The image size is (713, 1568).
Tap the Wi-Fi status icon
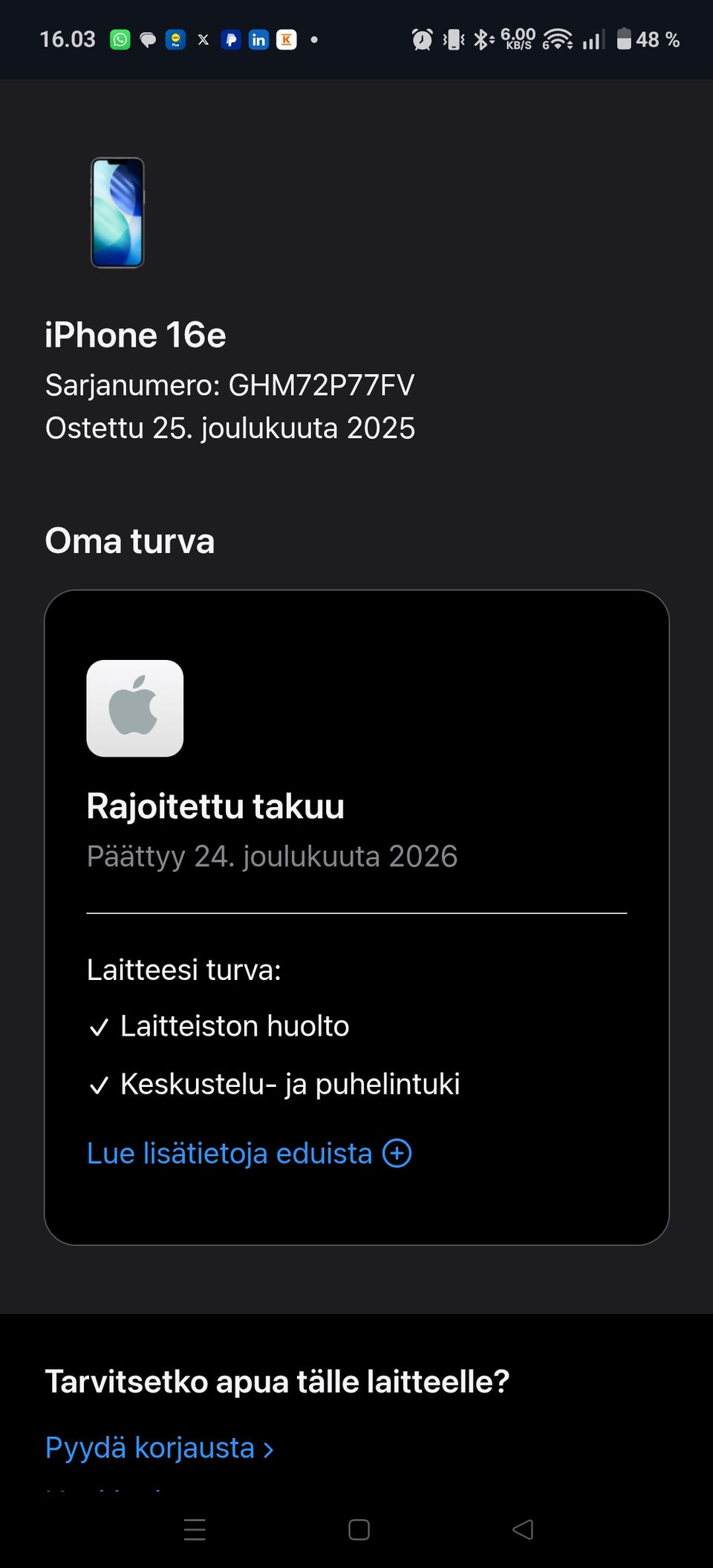[556, 39]
